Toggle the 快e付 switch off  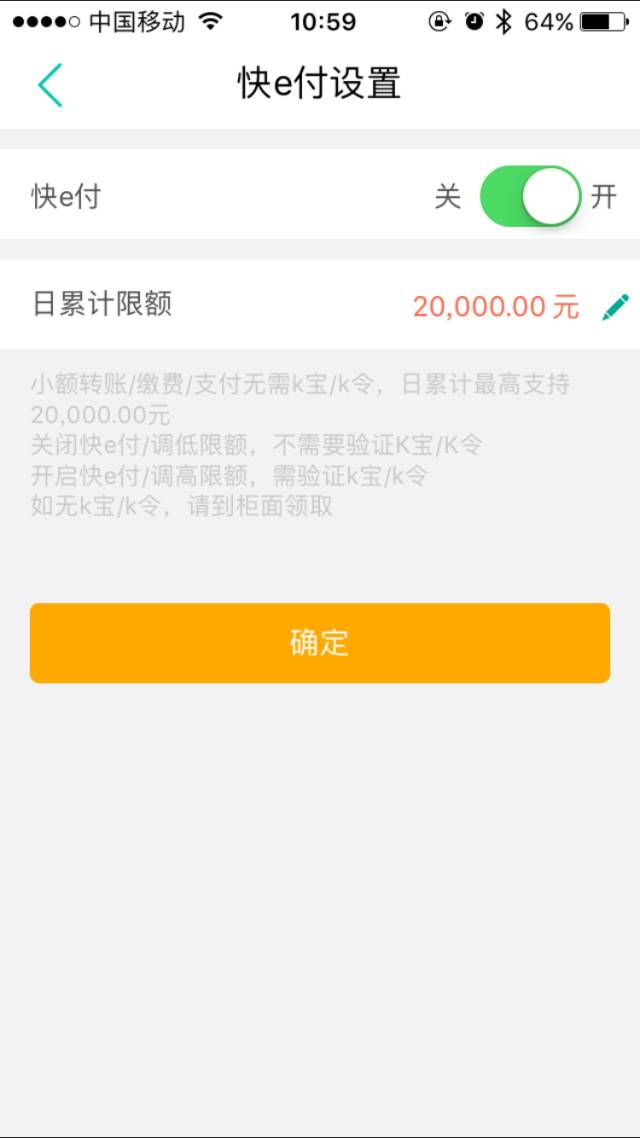pos(530,196)
